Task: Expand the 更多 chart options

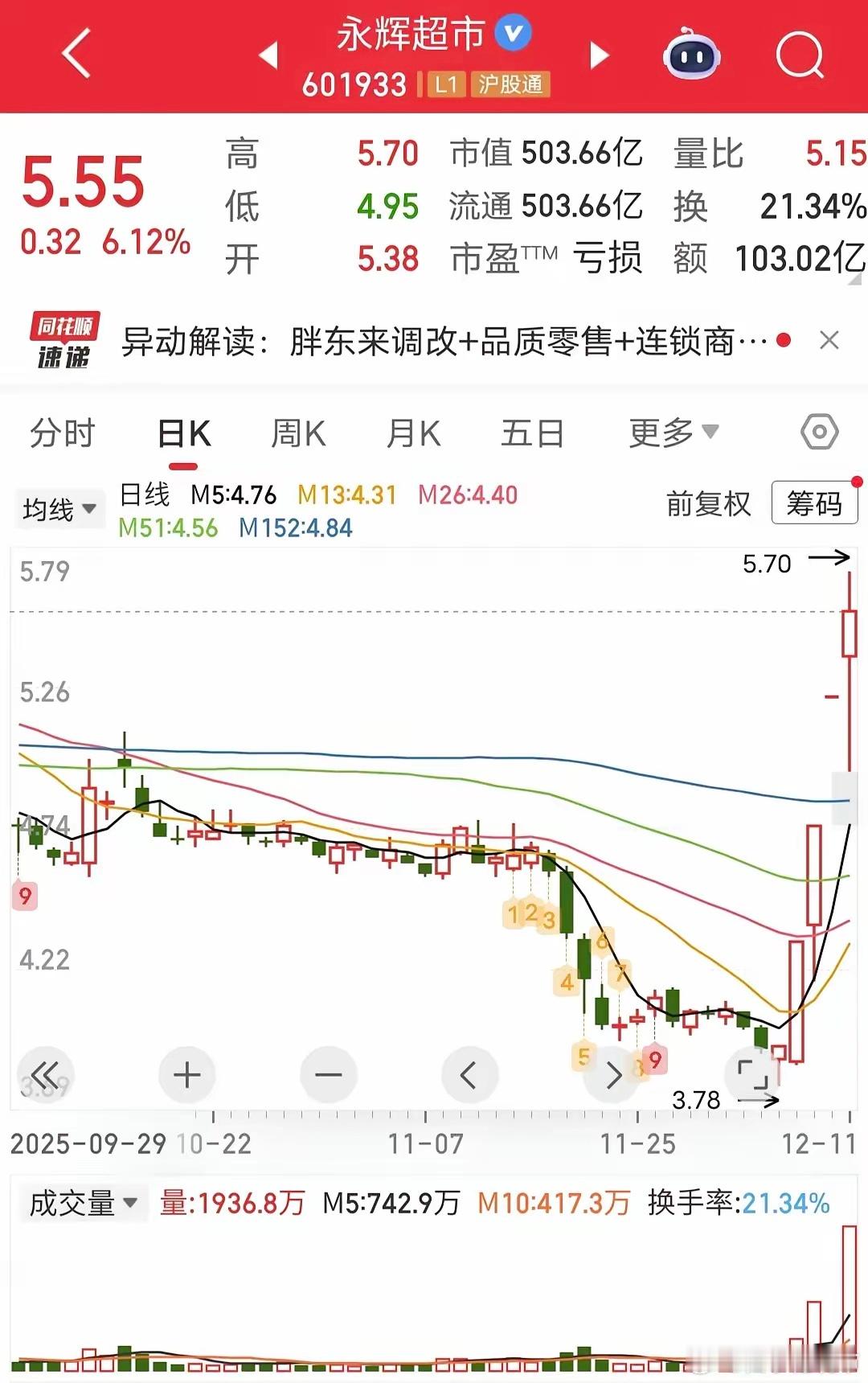Action: click(x=674, y=433)
